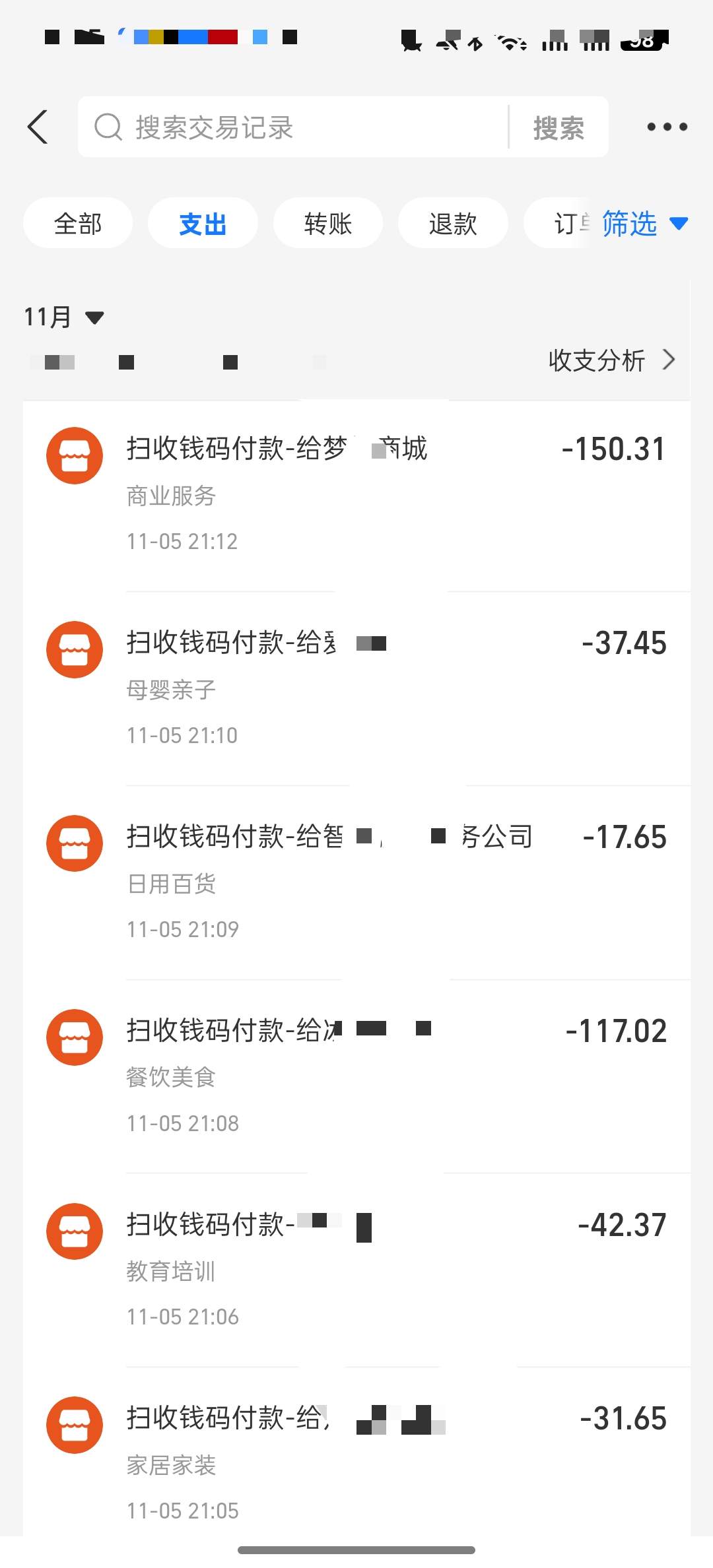Open the 11月 month selector
The width and height of the screenshot is (713, 1568).
click(63, 317)
